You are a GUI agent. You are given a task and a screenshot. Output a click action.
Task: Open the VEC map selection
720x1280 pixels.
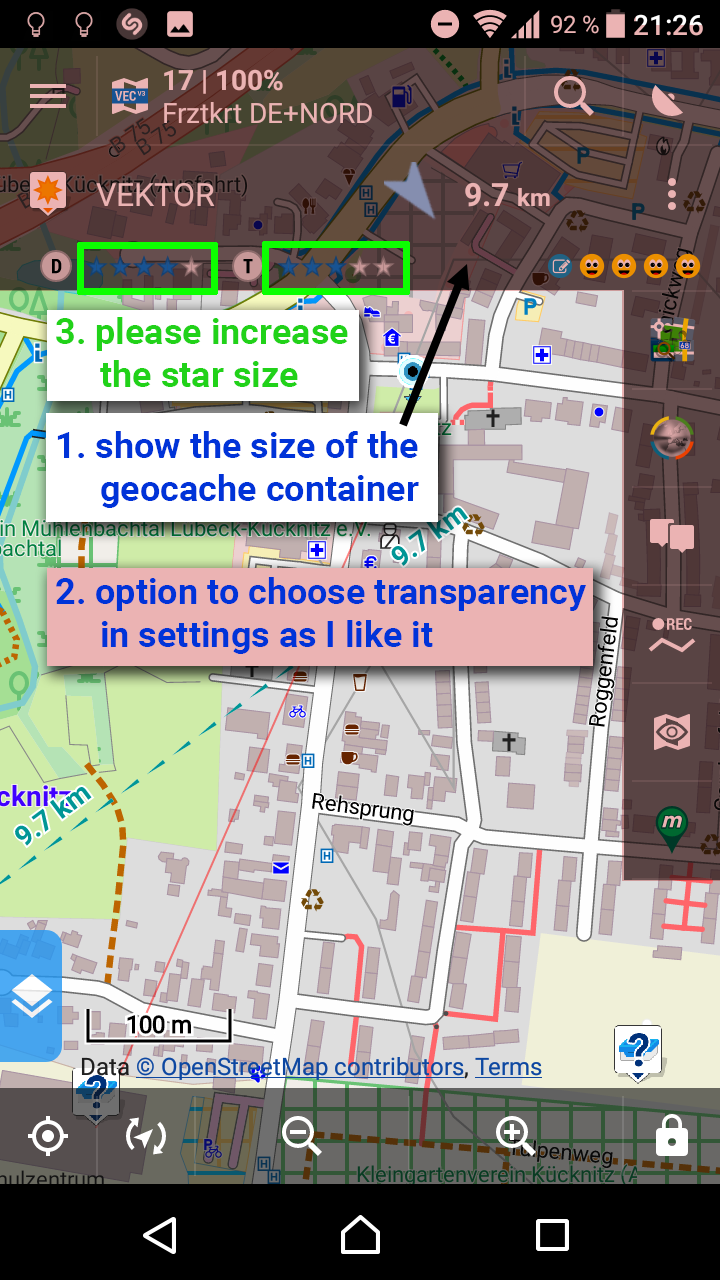(x=129, y=97)
